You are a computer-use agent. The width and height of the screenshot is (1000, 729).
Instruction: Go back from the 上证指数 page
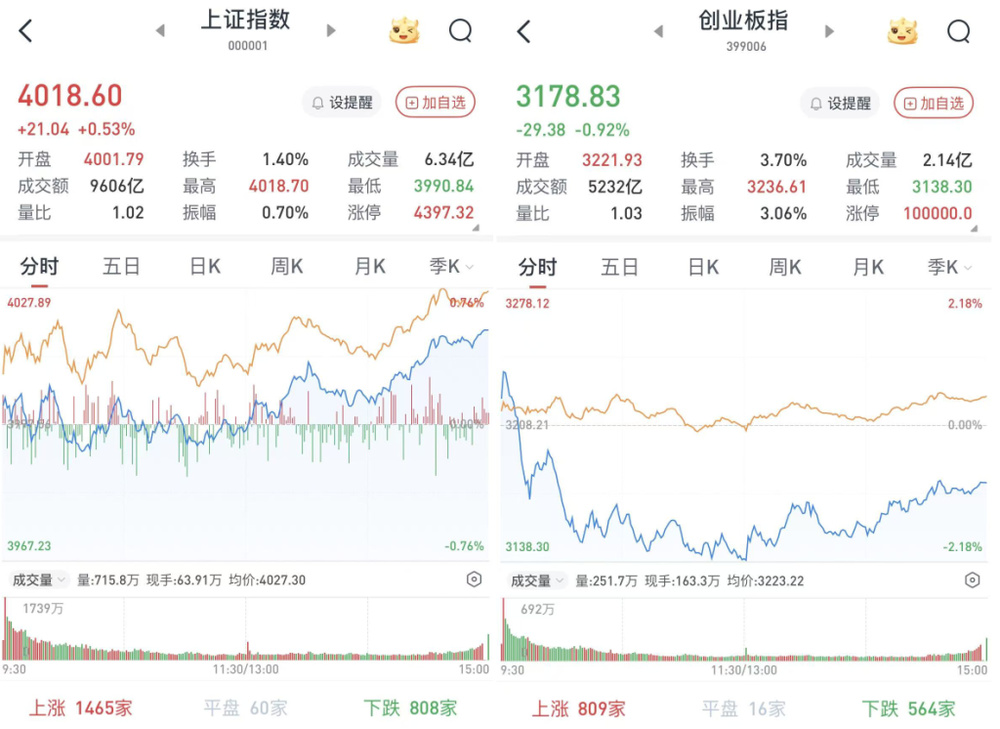[x=26, y=31]
